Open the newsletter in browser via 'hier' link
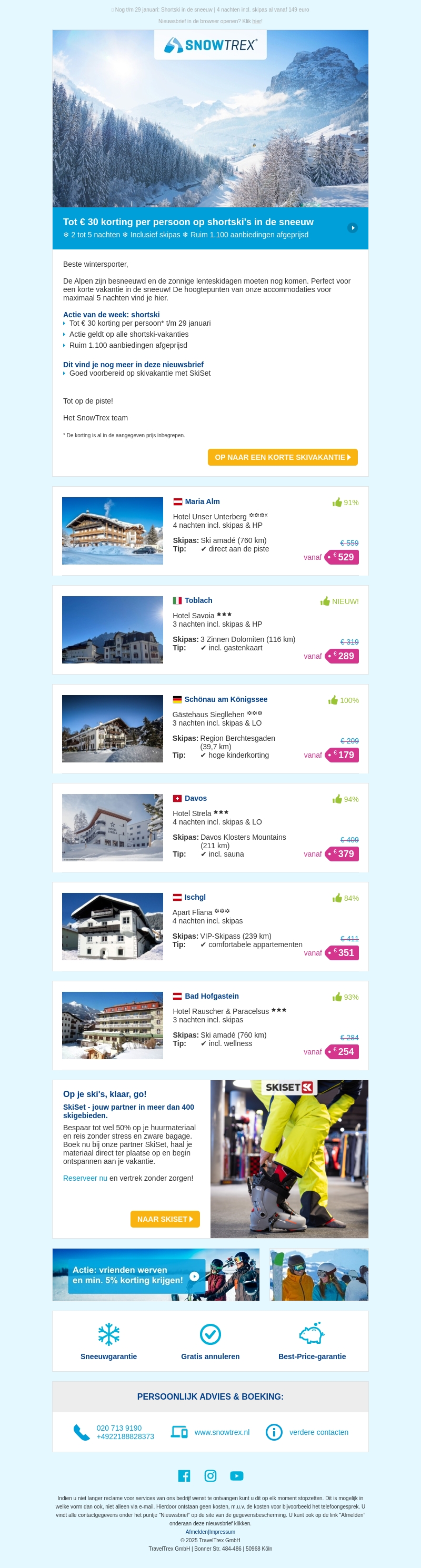 coord(257,21)
